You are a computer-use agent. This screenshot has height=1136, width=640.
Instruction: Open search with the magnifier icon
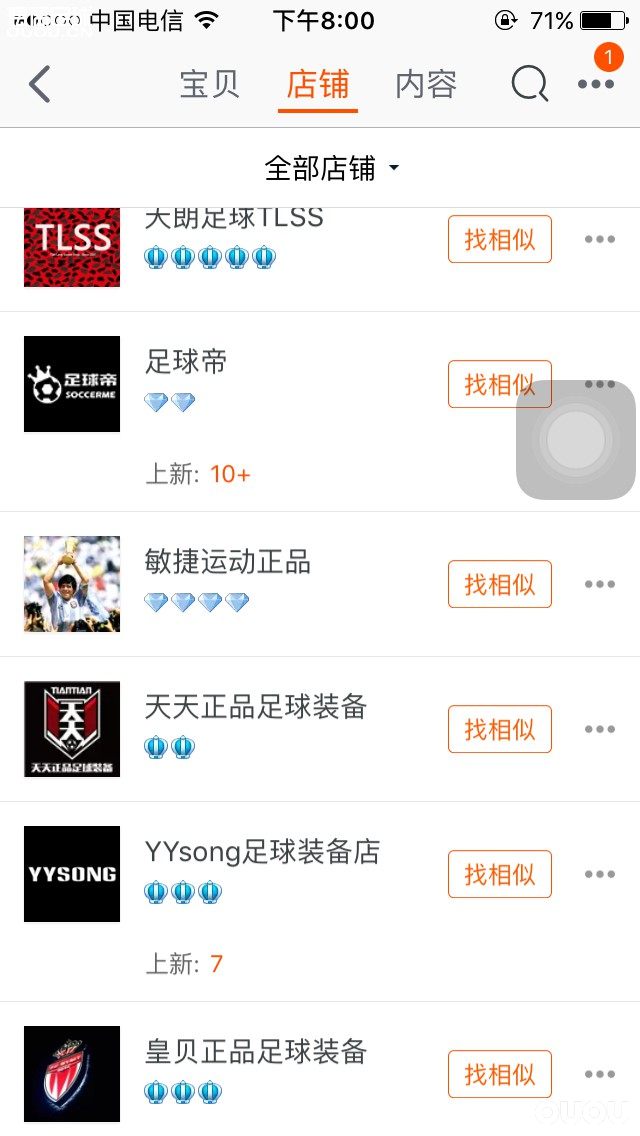click(x=529, y=85)
